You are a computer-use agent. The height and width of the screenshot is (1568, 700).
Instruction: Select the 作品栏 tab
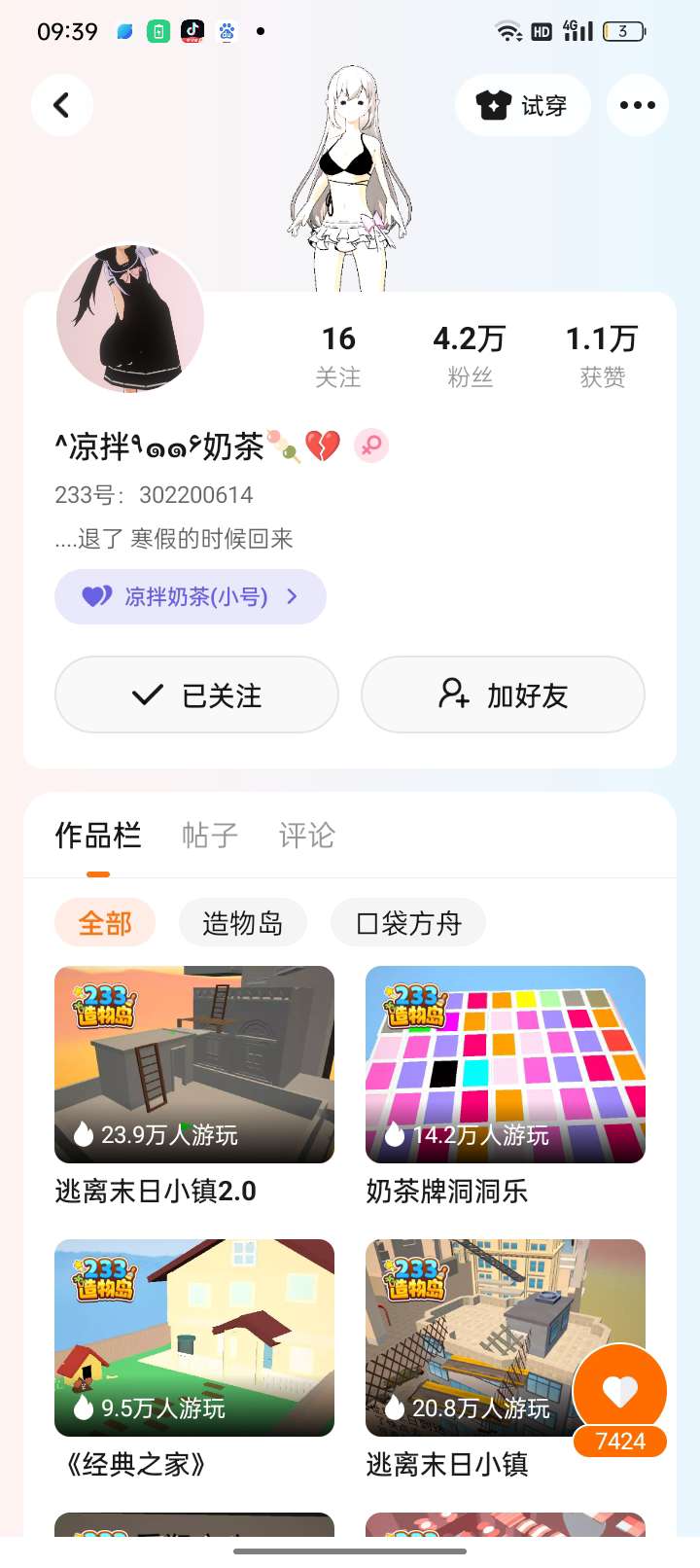point(98,835)
